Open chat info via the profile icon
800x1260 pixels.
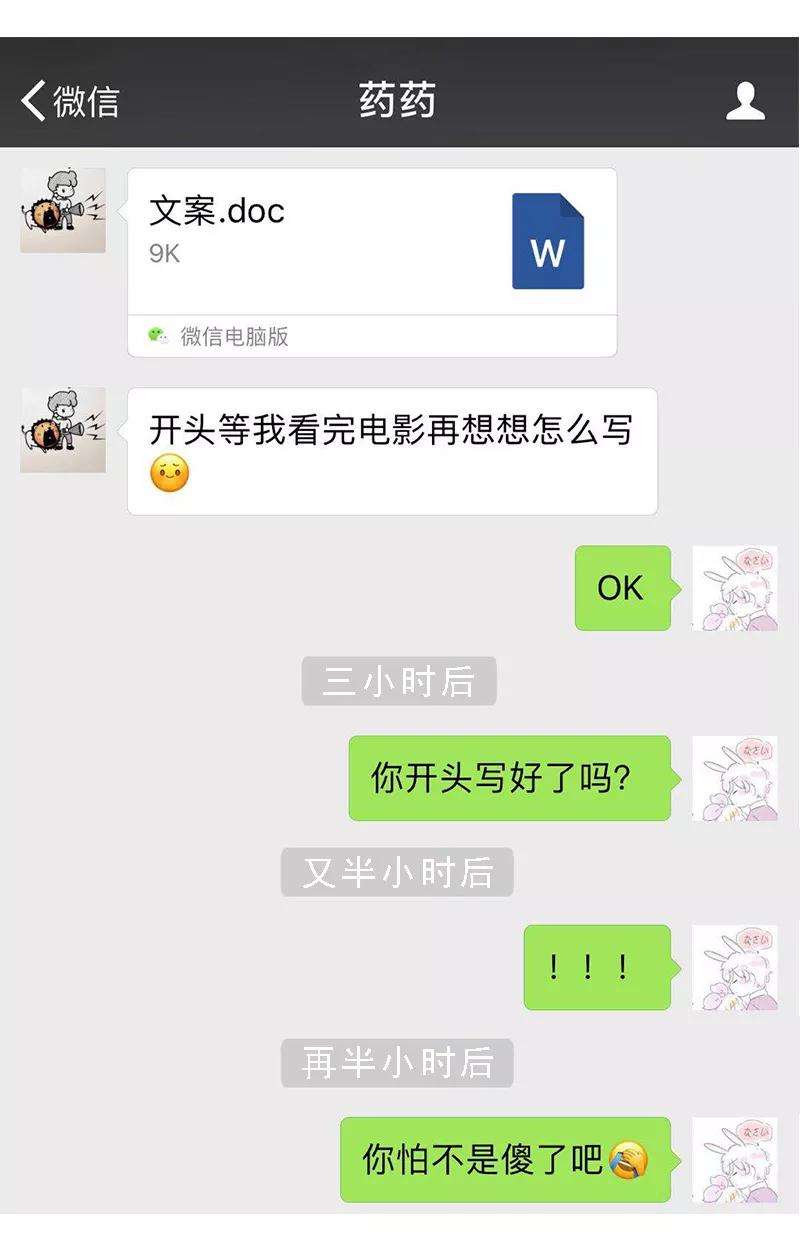(x=745, y=101)
